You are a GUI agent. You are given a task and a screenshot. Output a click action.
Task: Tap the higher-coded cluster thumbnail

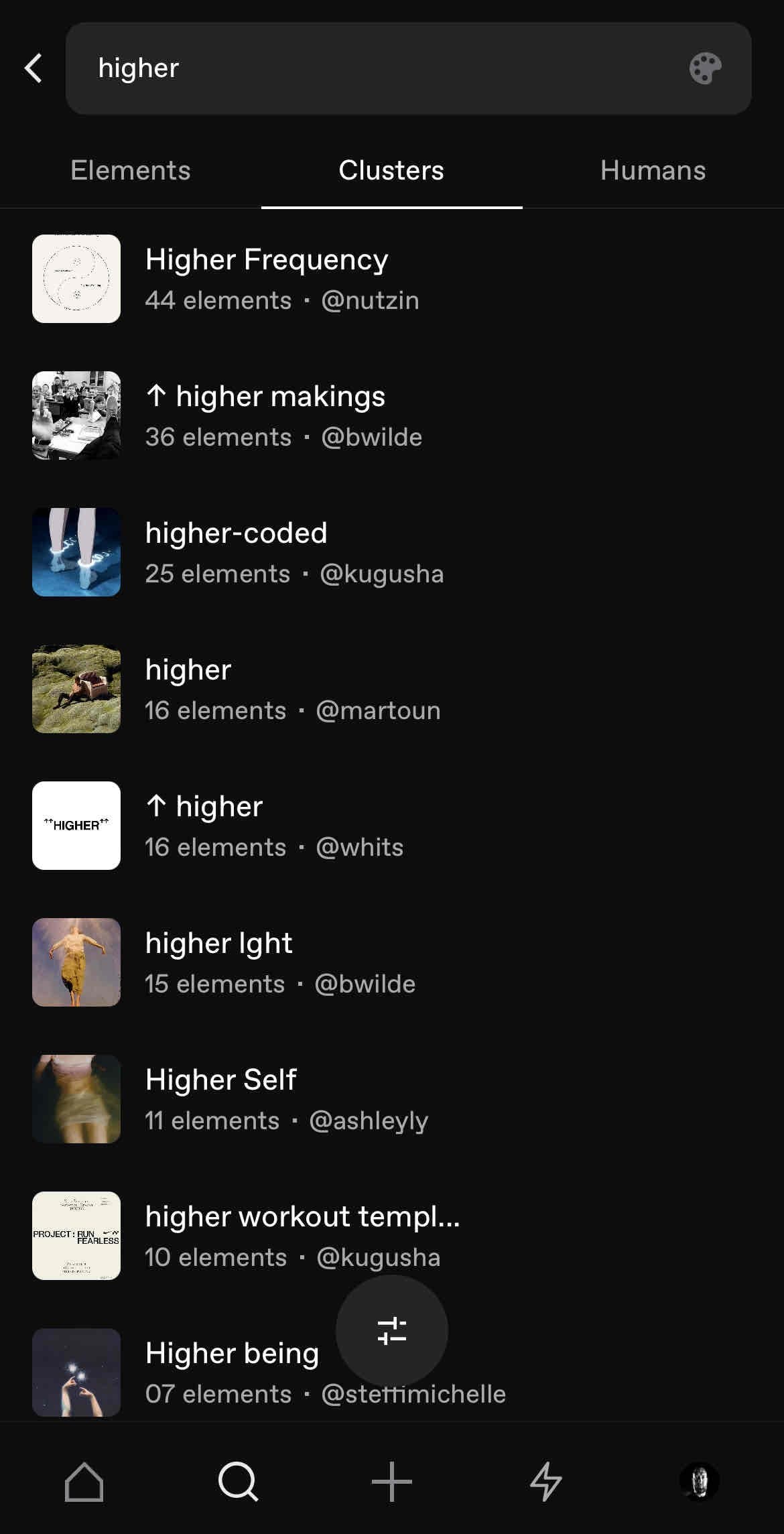click(x=76, y=552)
